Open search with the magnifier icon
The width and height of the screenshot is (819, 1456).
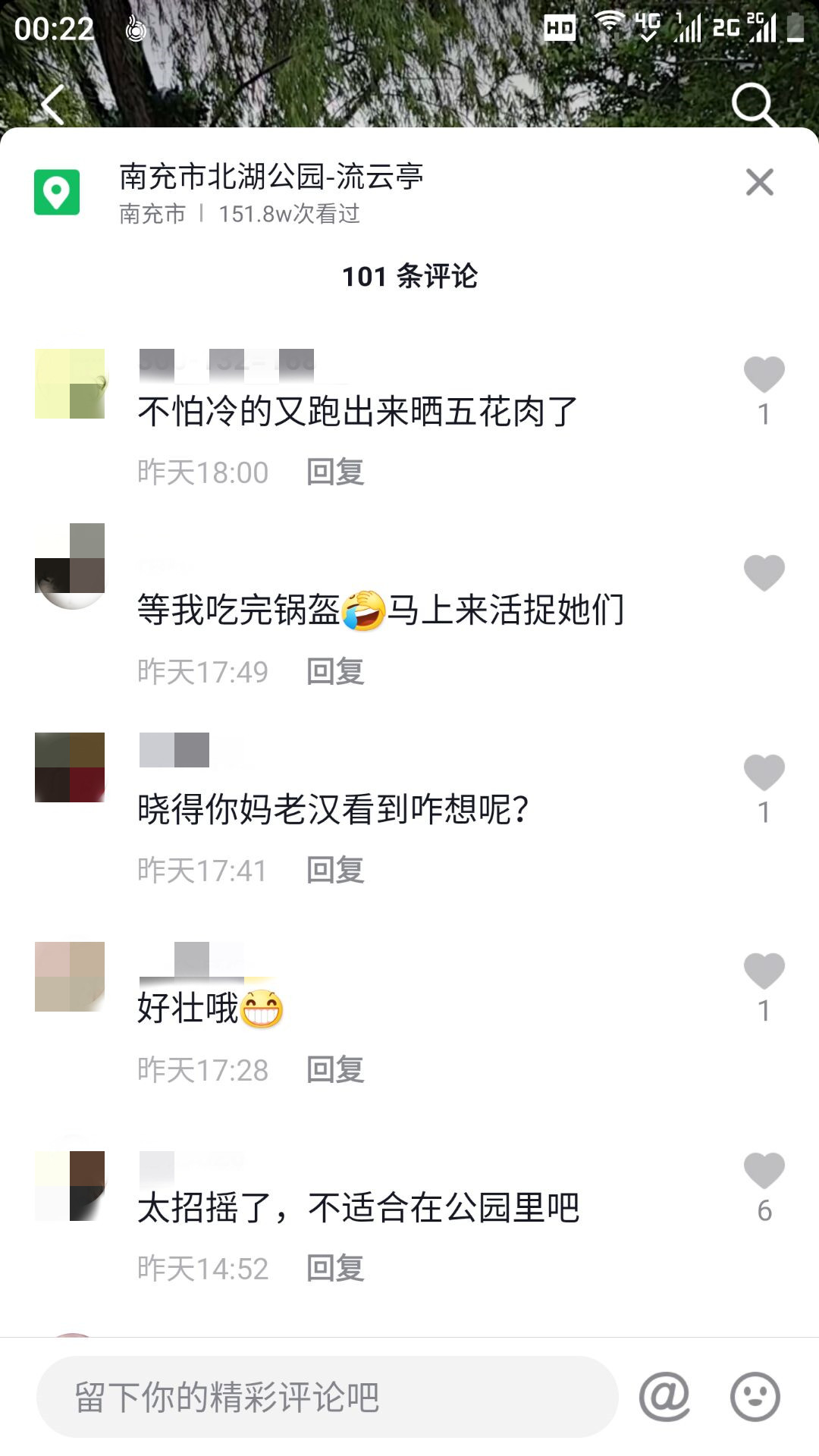click(x=754, y=104)
